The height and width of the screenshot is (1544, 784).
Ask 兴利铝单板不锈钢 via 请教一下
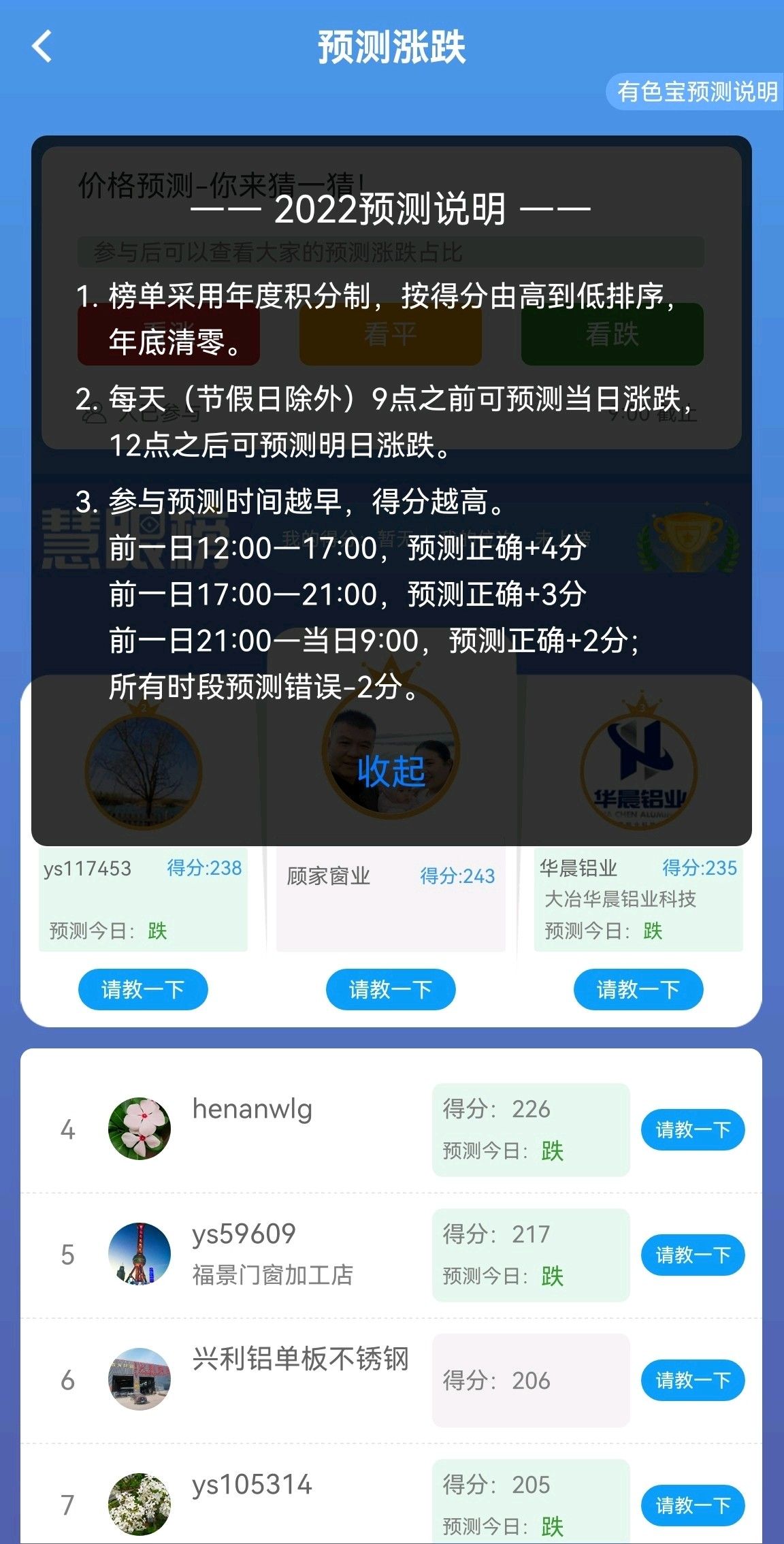pyautogui.click(x=693, y=1380)
